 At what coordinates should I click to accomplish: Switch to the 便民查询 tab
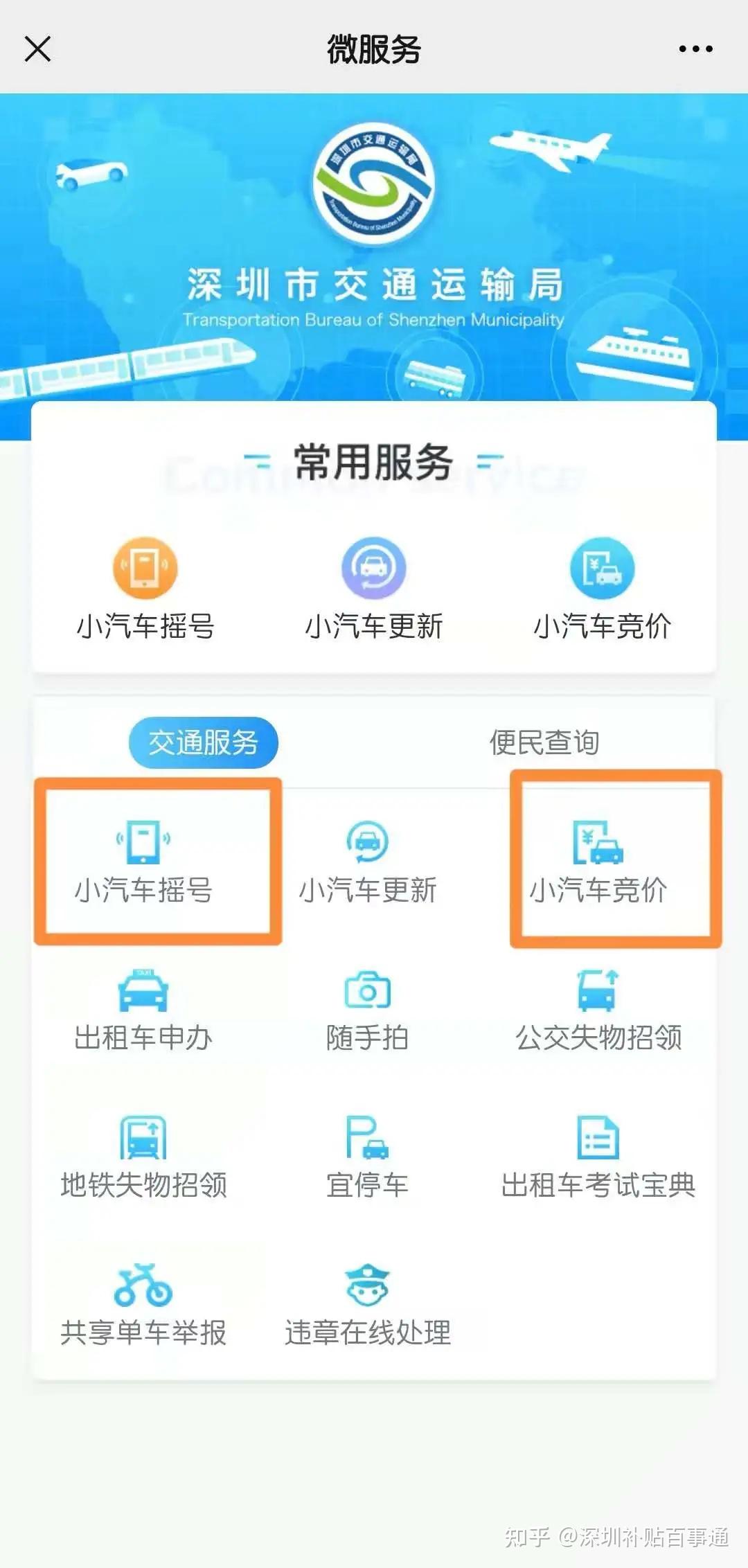(544, 742)
